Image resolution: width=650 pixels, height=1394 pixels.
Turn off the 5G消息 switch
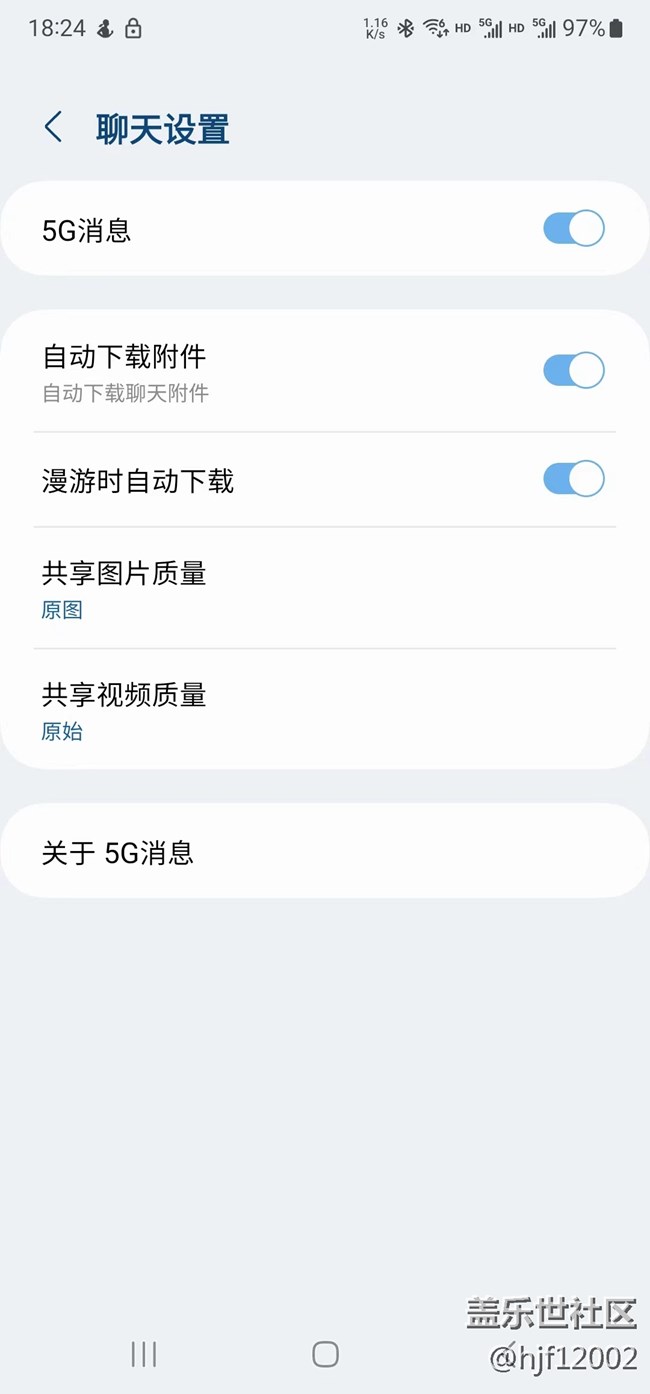[x=573, y=229]
